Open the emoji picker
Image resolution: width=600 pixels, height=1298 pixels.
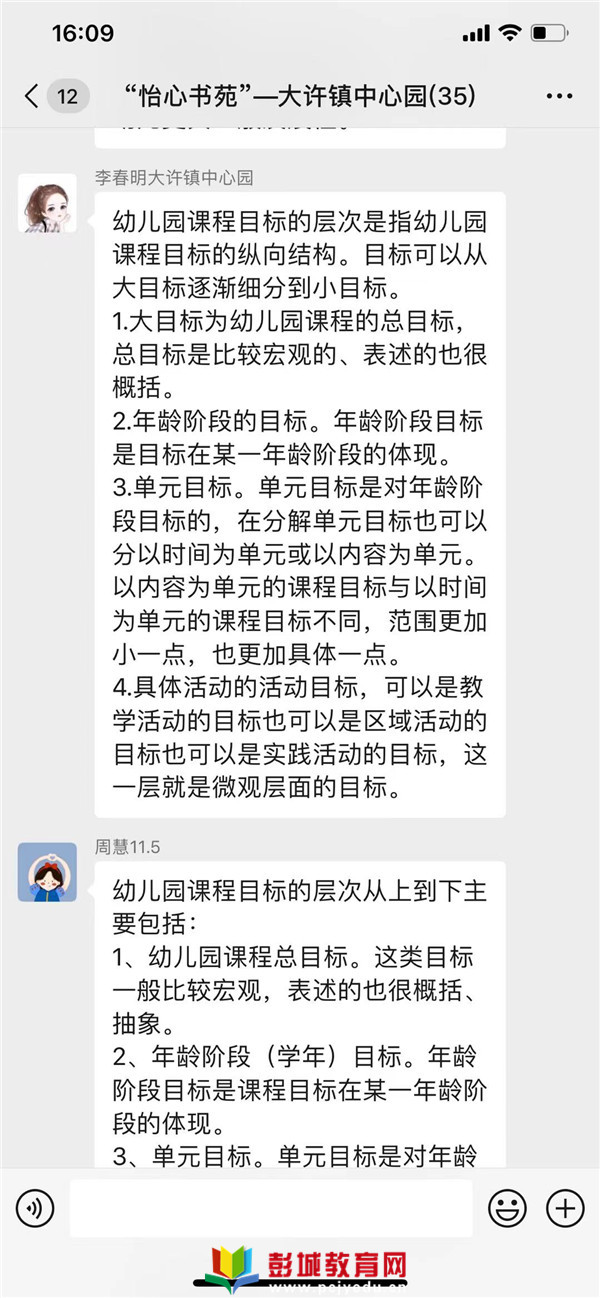pyautogui.click(x=507, y=1209)
